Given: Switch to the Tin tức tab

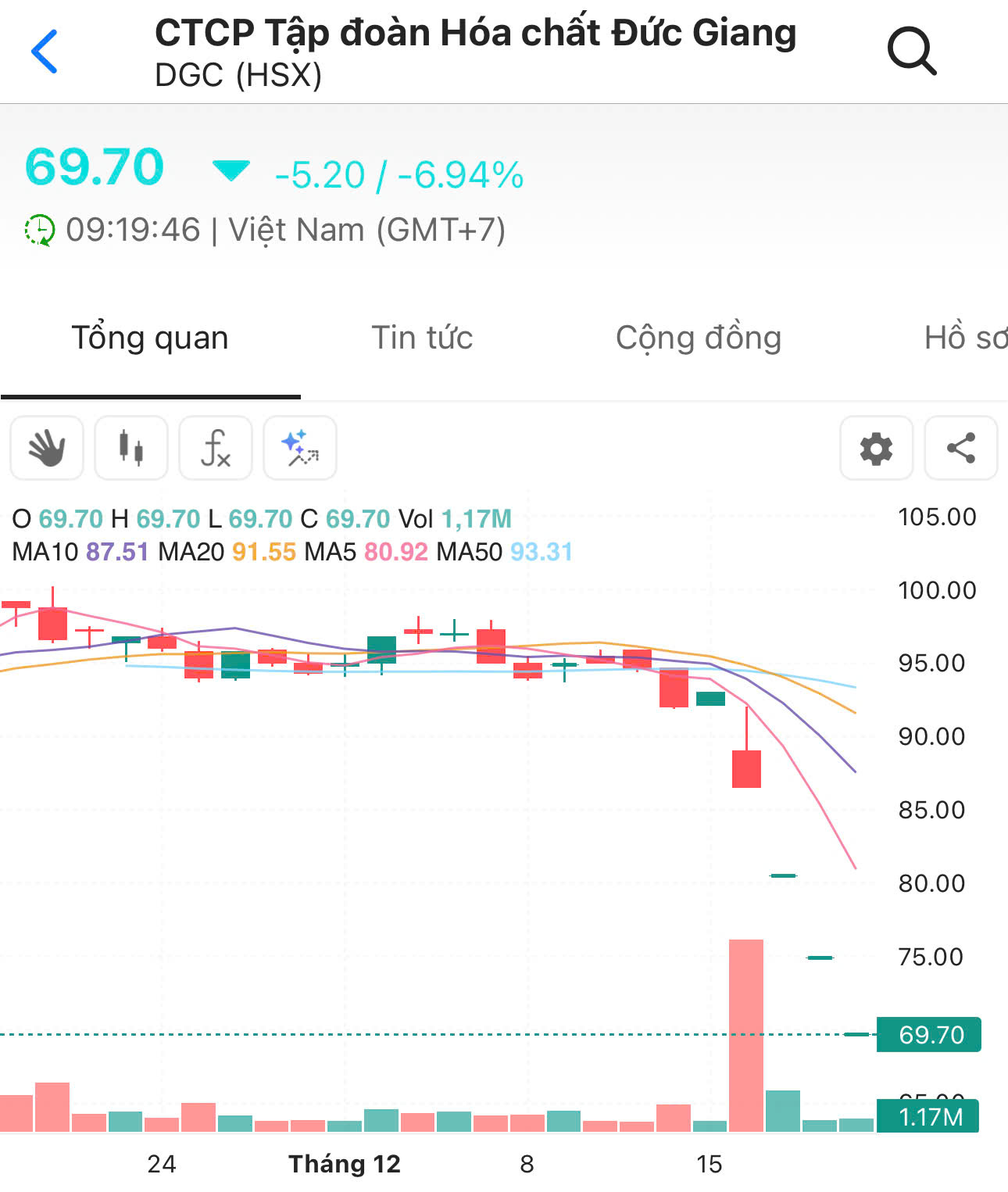Looking at the screenshot, I should pos(422,338).
